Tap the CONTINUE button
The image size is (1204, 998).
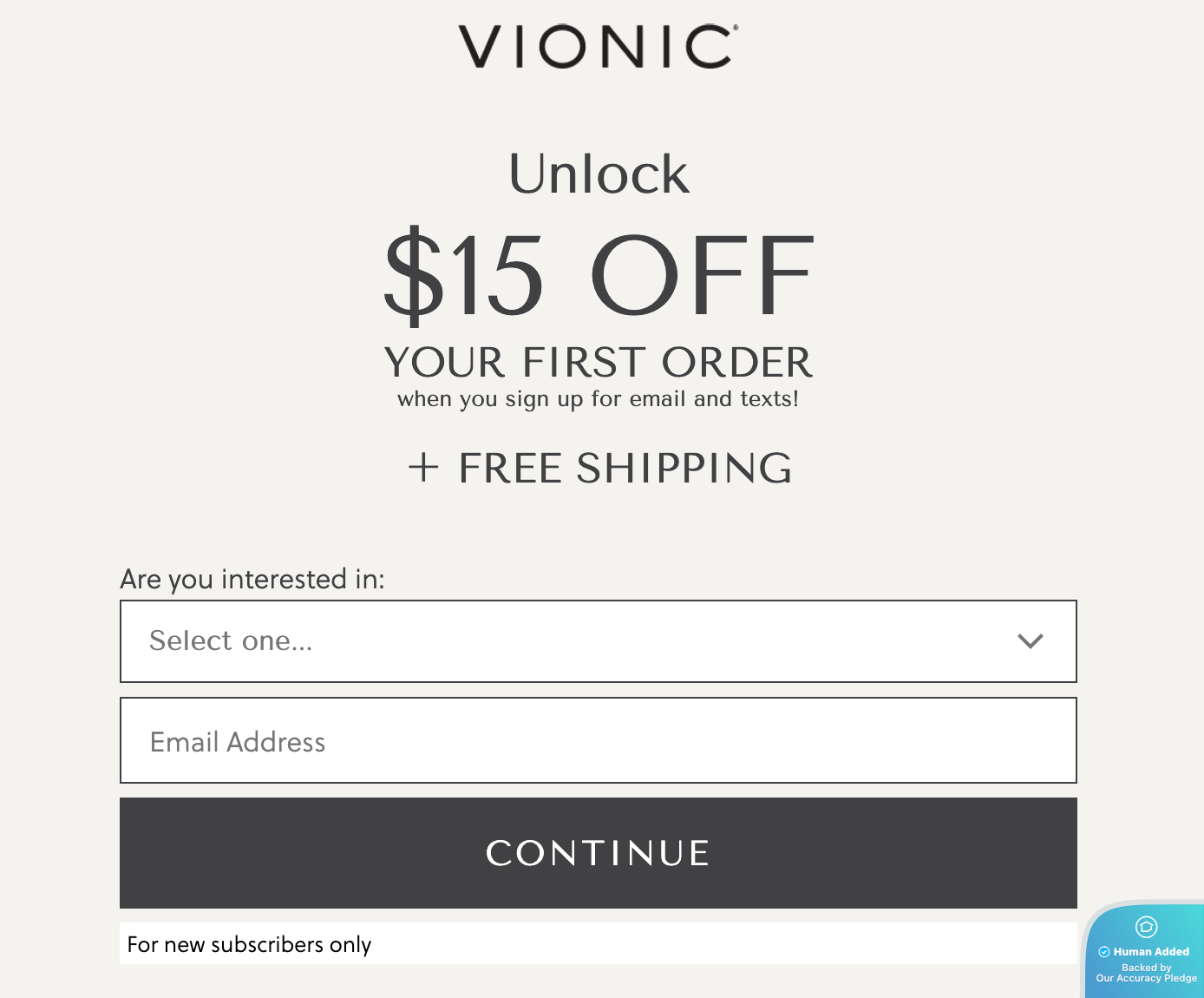tap(598, 853)
